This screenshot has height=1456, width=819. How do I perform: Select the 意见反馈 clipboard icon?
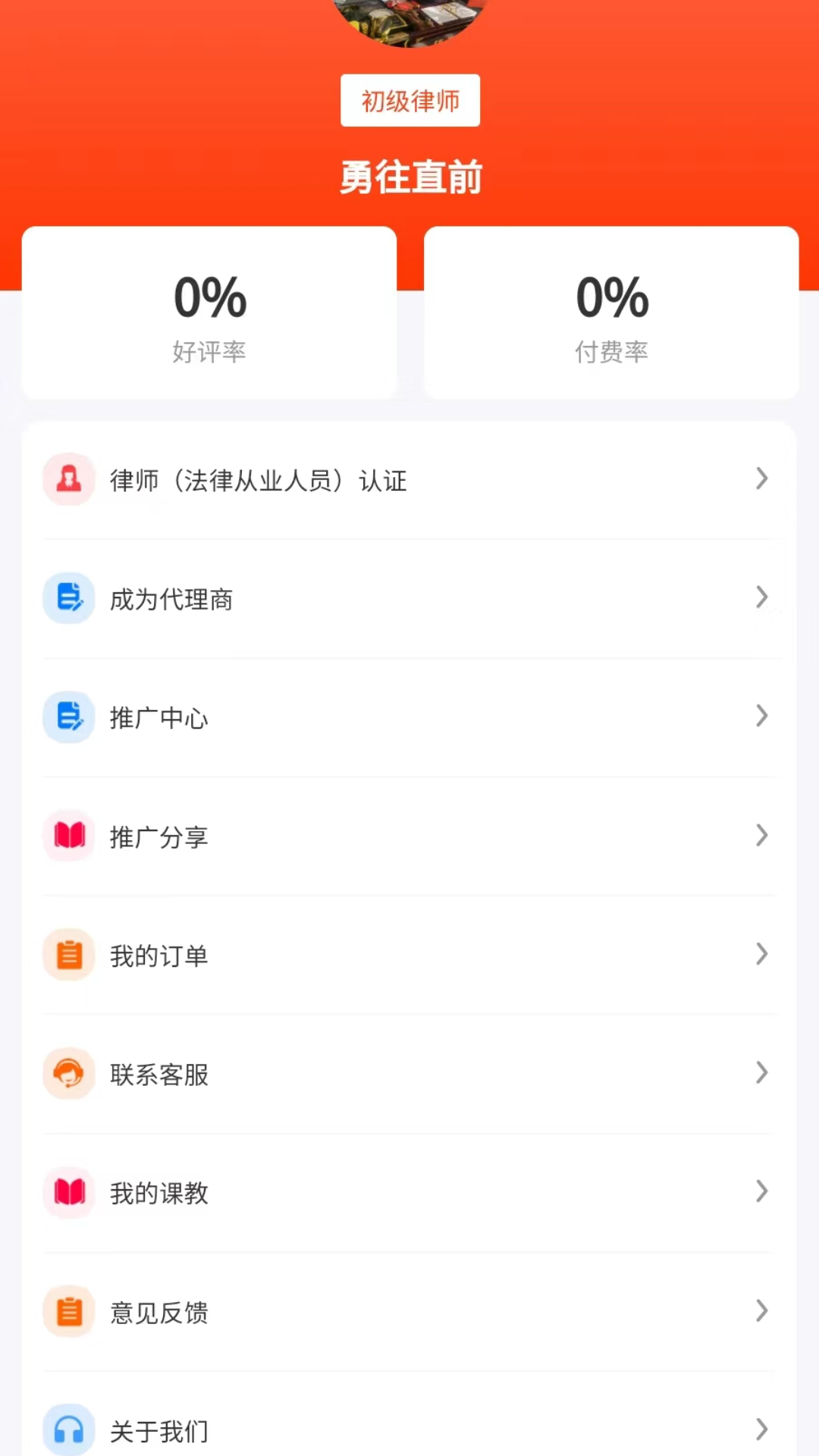tap(68, 1312)
